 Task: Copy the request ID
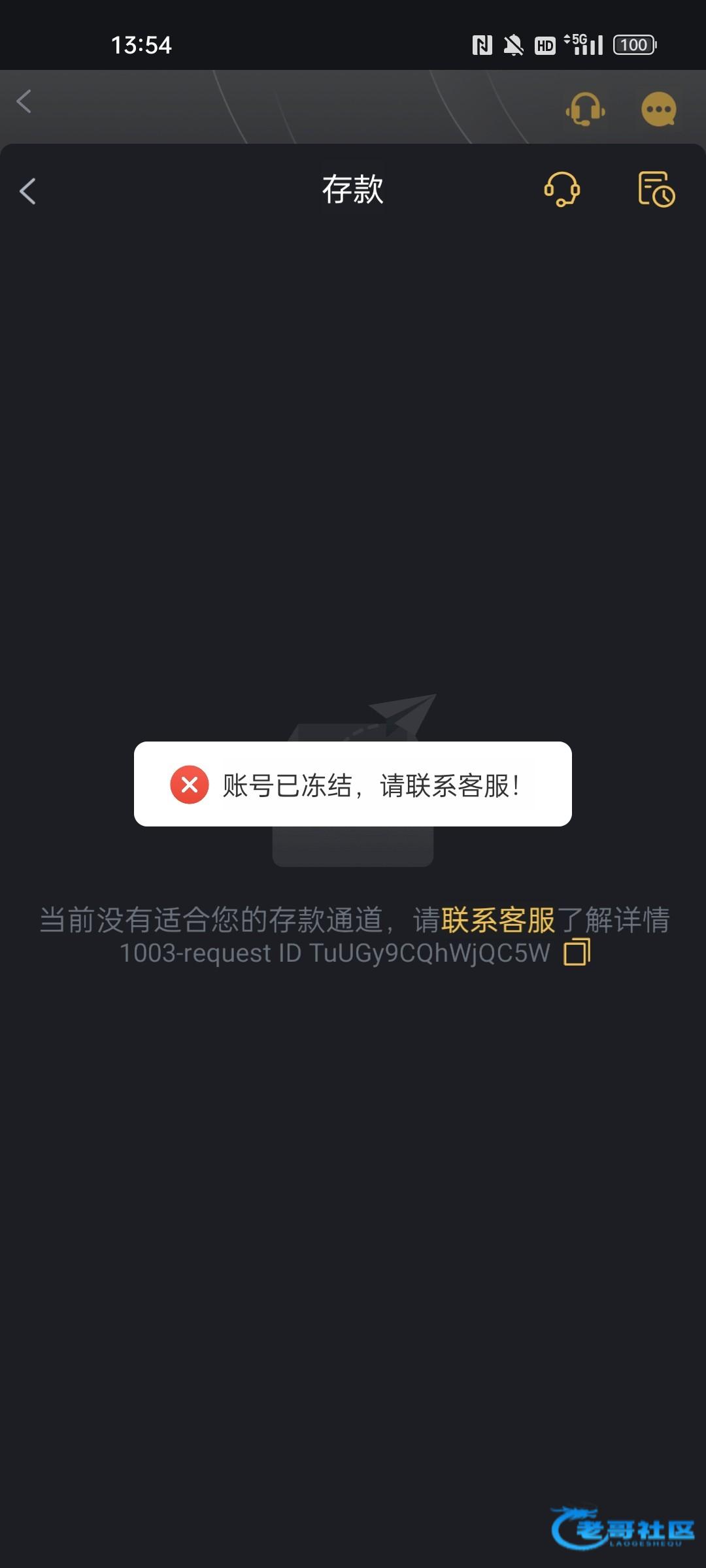(577, 952)
